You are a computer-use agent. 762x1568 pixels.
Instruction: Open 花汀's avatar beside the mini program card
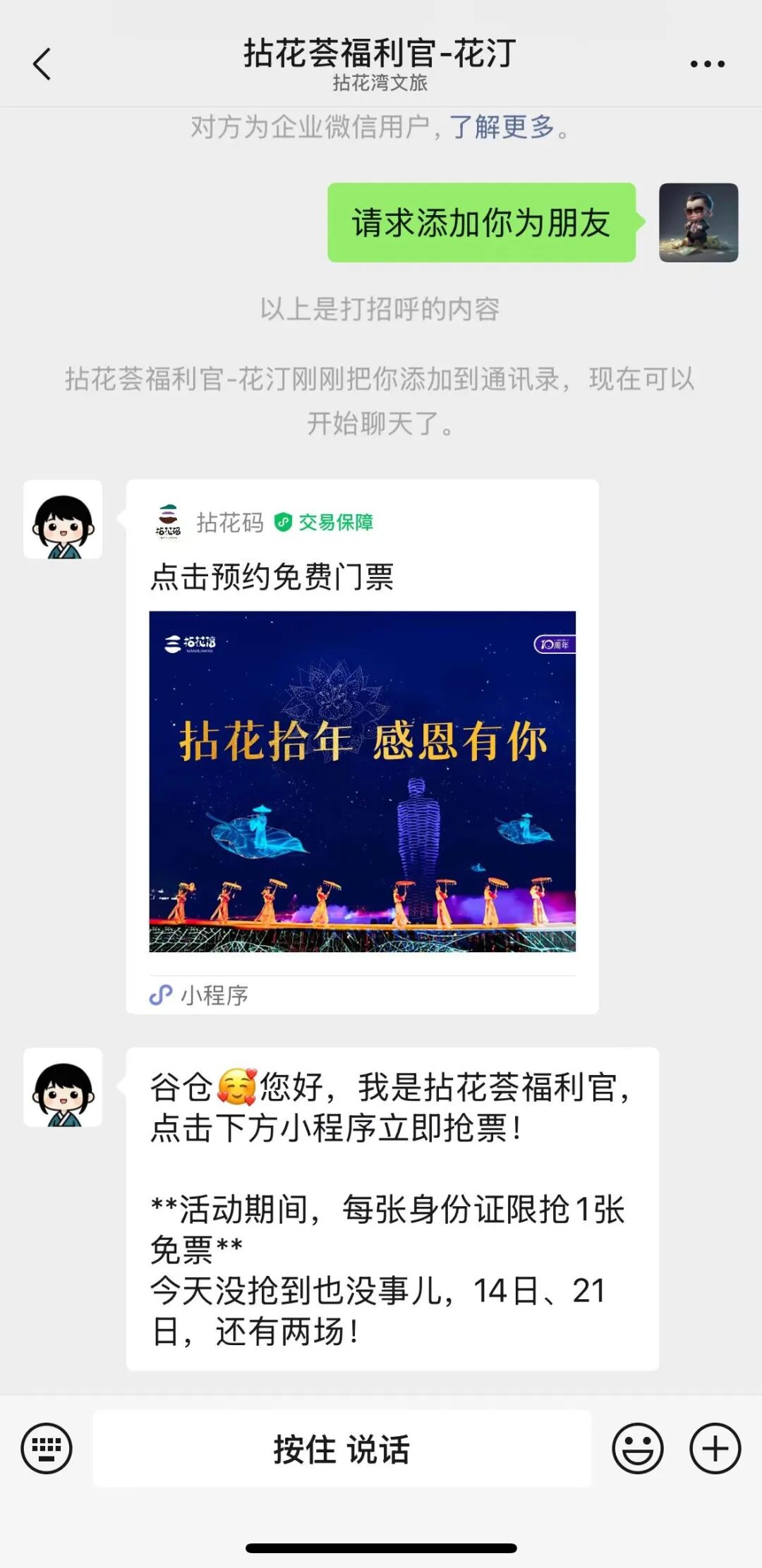click(63, 520)
